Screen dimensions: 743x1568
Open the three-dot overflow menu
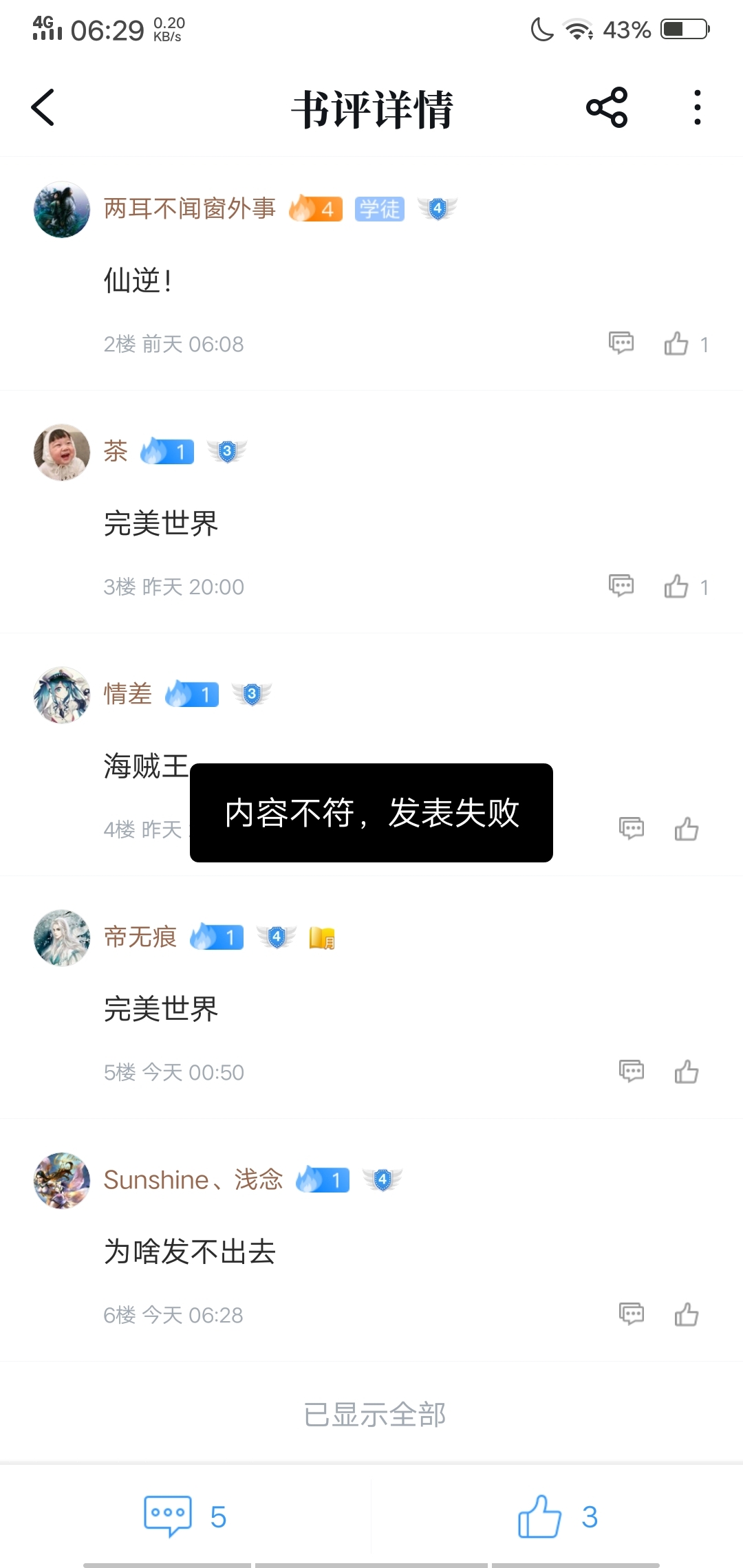(698, 108)
